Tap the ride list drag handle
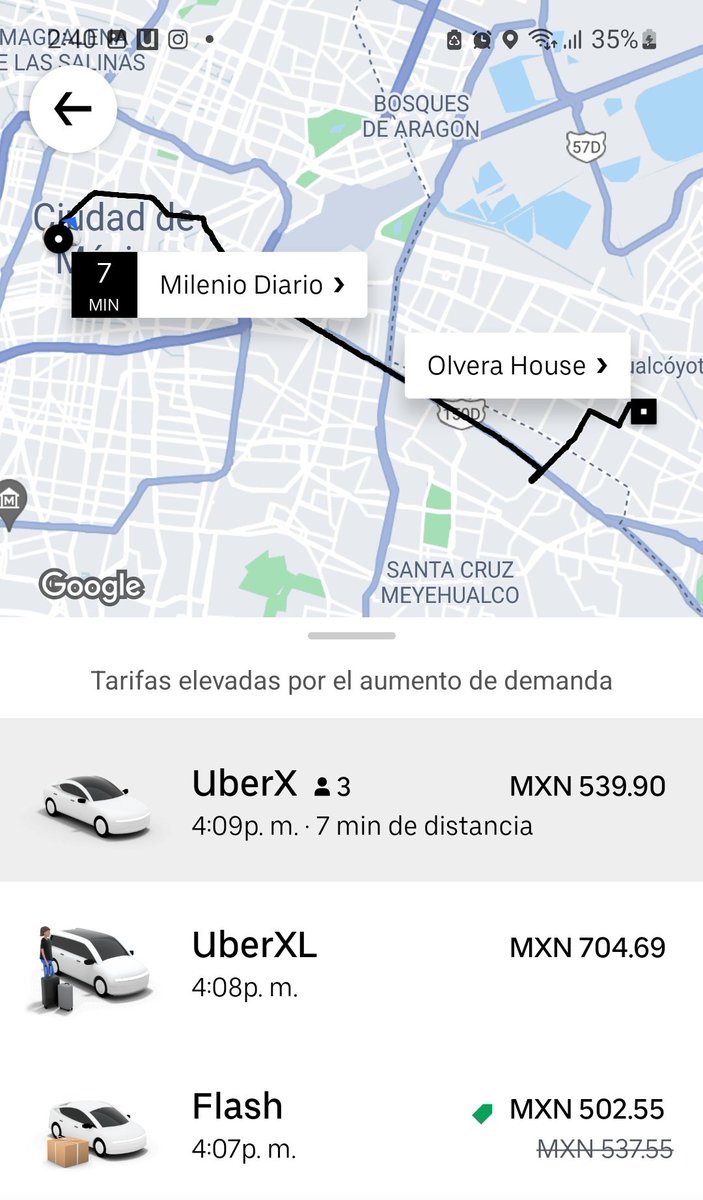Image resolution: width=703 pixels, height=1200 pixels. [x=351, y=635]
